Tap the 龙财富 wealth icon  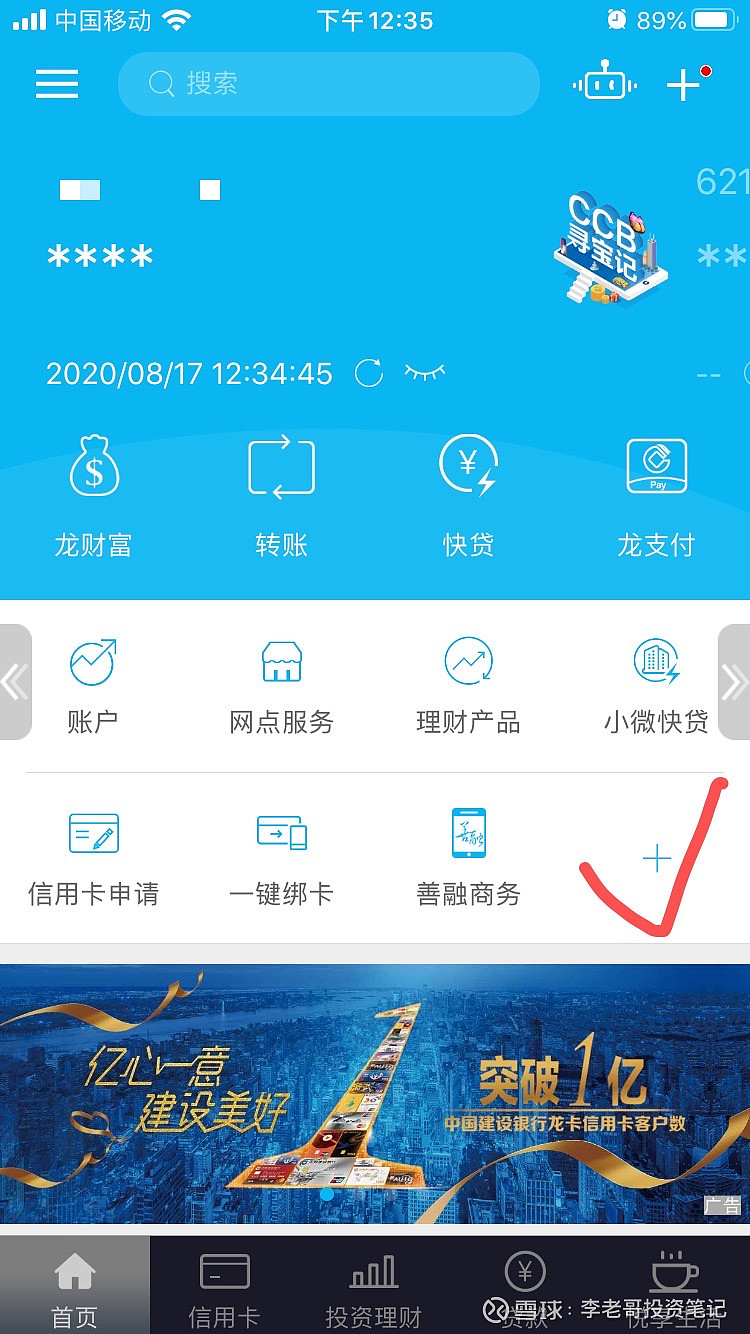[94, 490]
